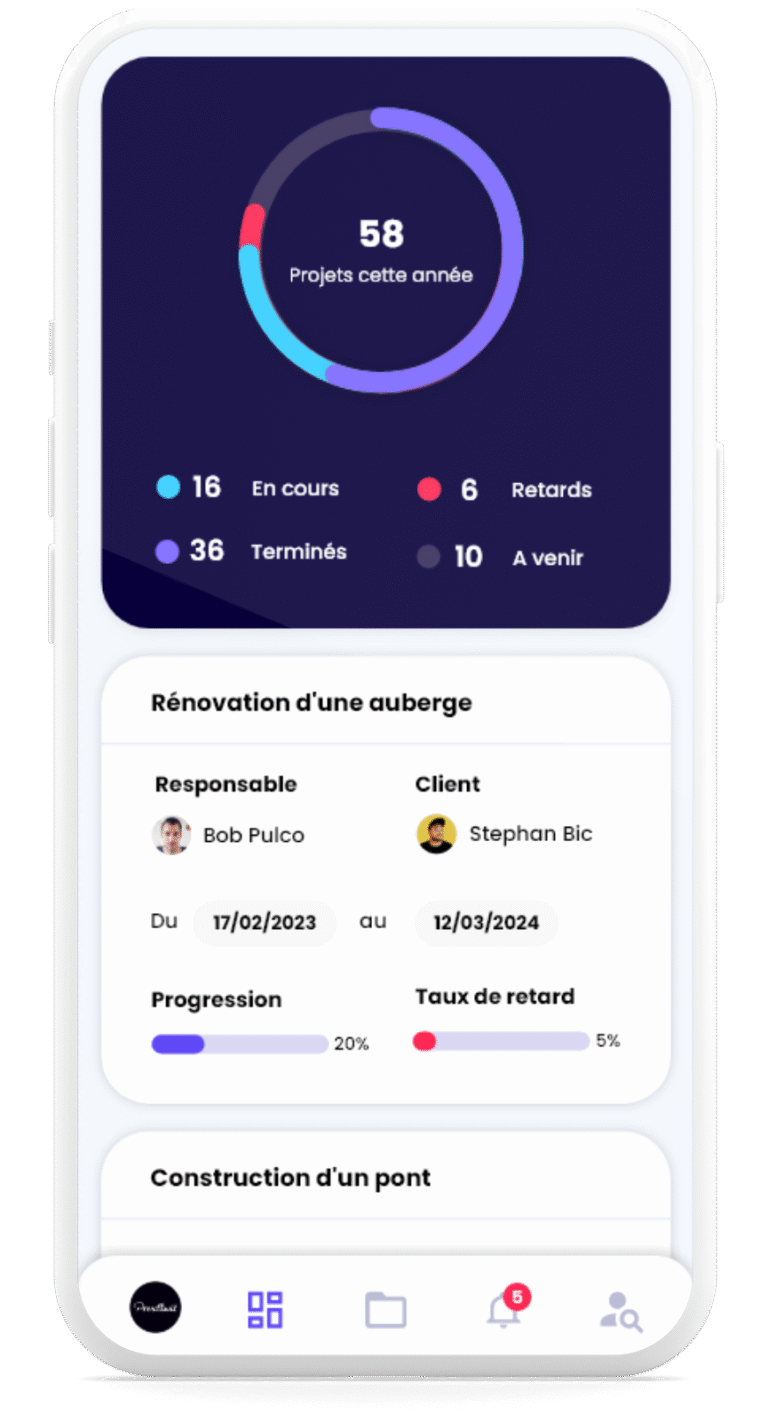Screen dimensions: 768x1421
Task: Open the notifications bell with 5 badge
Action: pyautogui.click(x=504, y=1310)
